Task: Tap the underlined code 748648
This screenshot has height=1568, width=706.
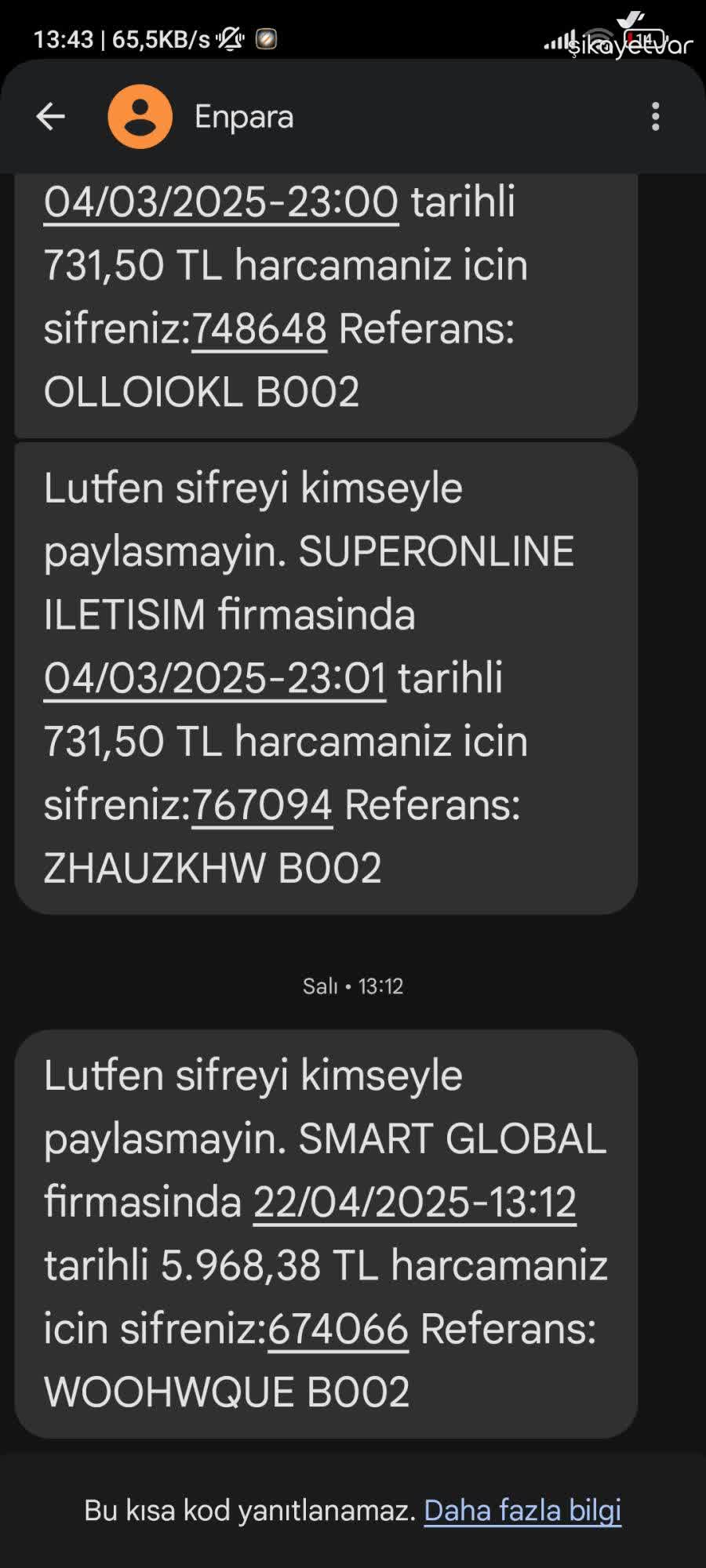Action: (259, 328)
